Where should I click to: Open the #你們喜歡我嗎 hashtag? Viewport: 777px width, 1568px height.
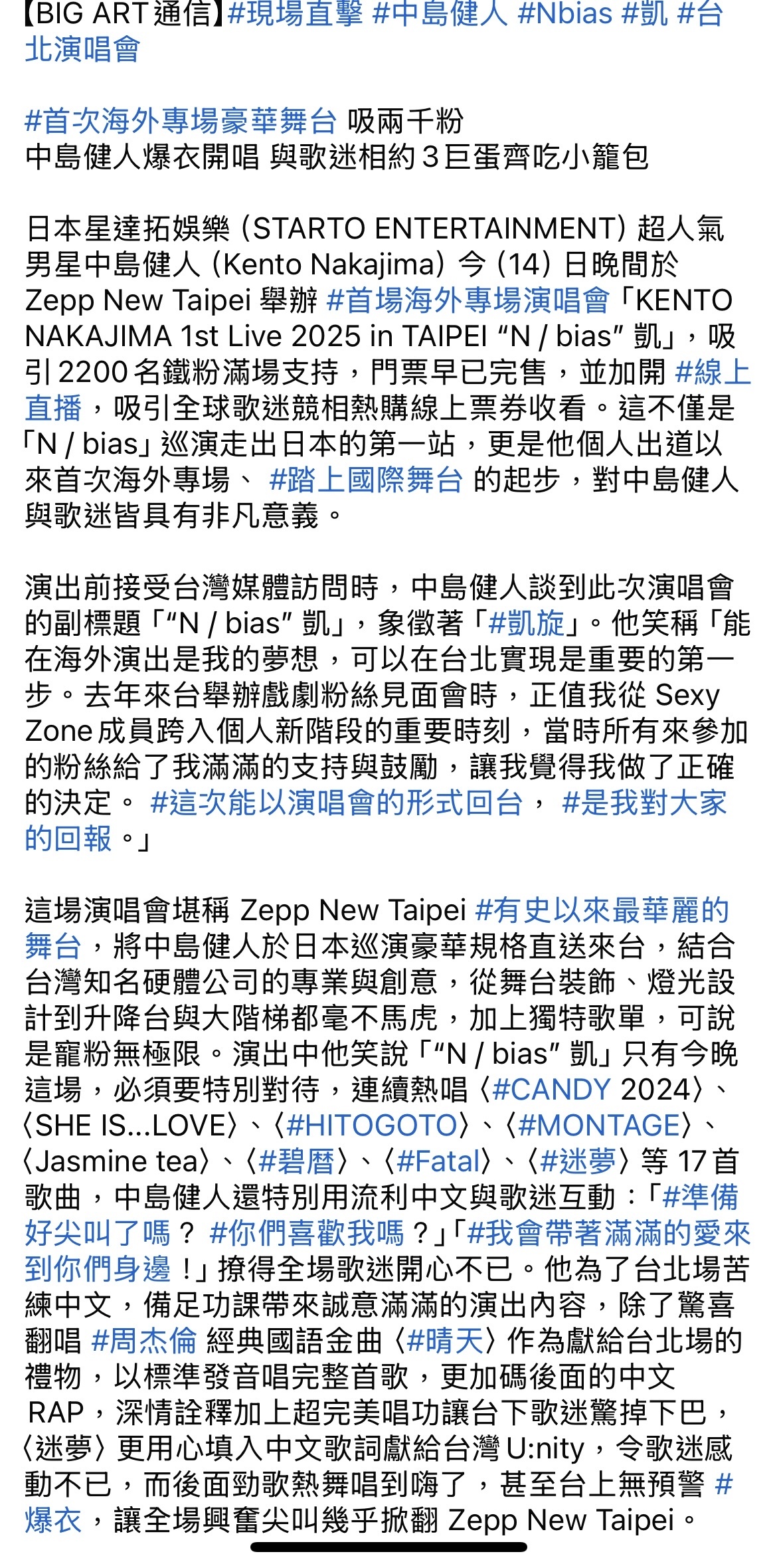(x=307, y=1233)
